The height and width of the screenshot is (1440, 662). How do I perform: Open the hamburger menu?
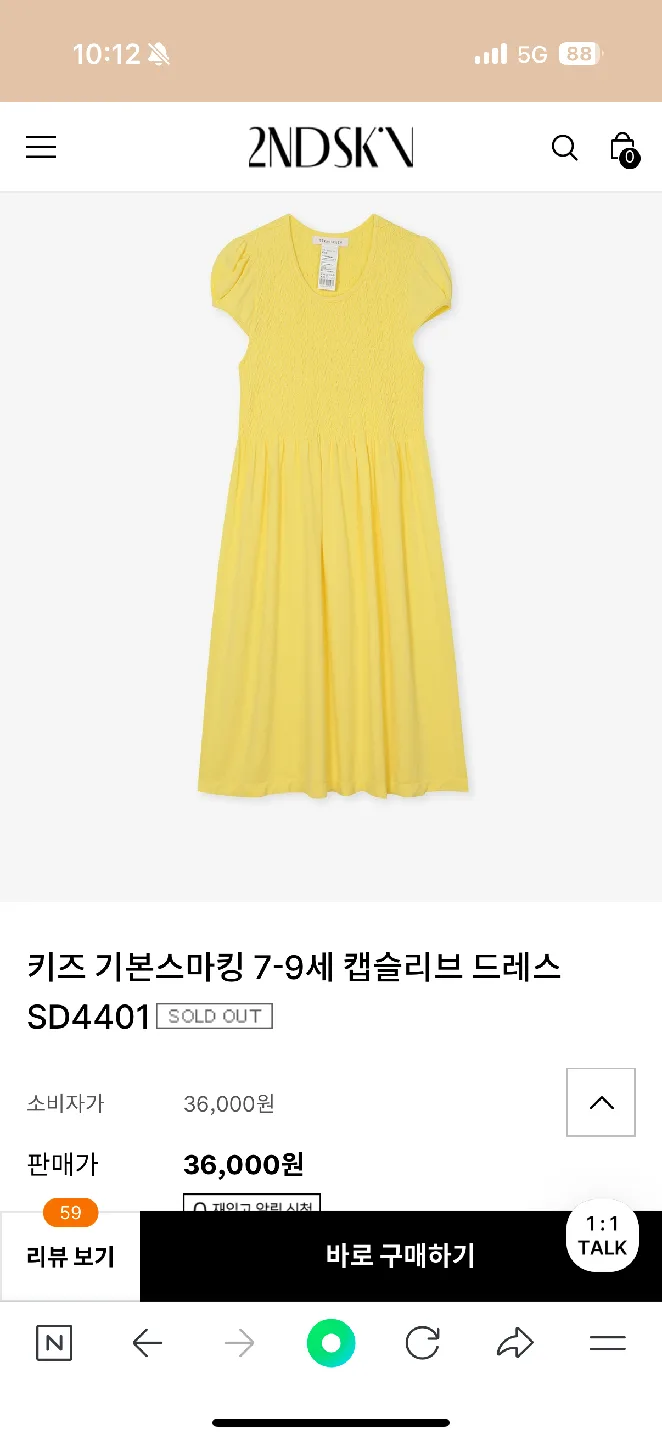(x=41, y=148)
